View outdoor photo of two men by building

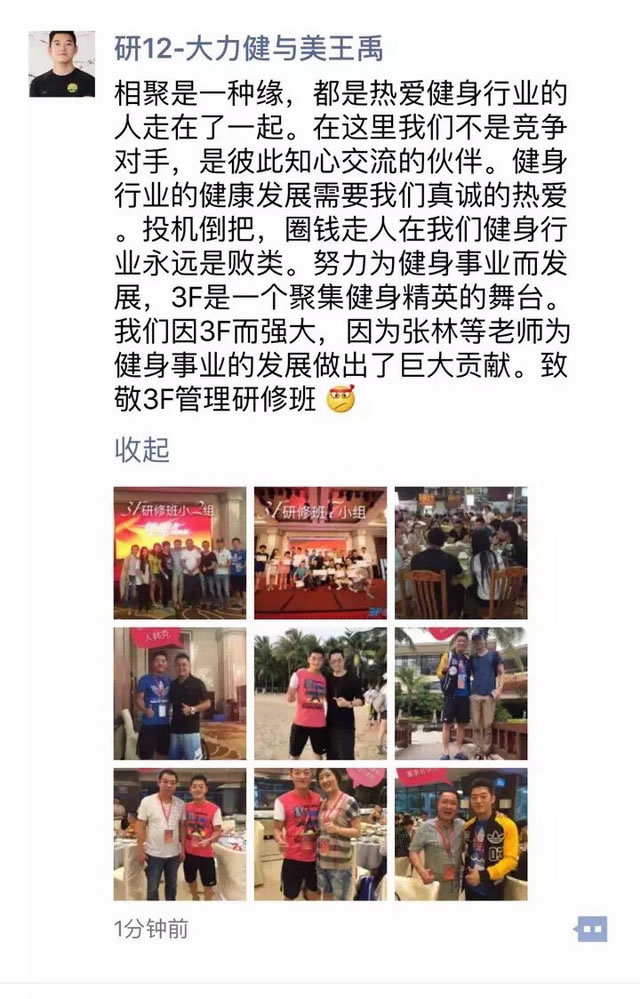click(x=460, y=693)
